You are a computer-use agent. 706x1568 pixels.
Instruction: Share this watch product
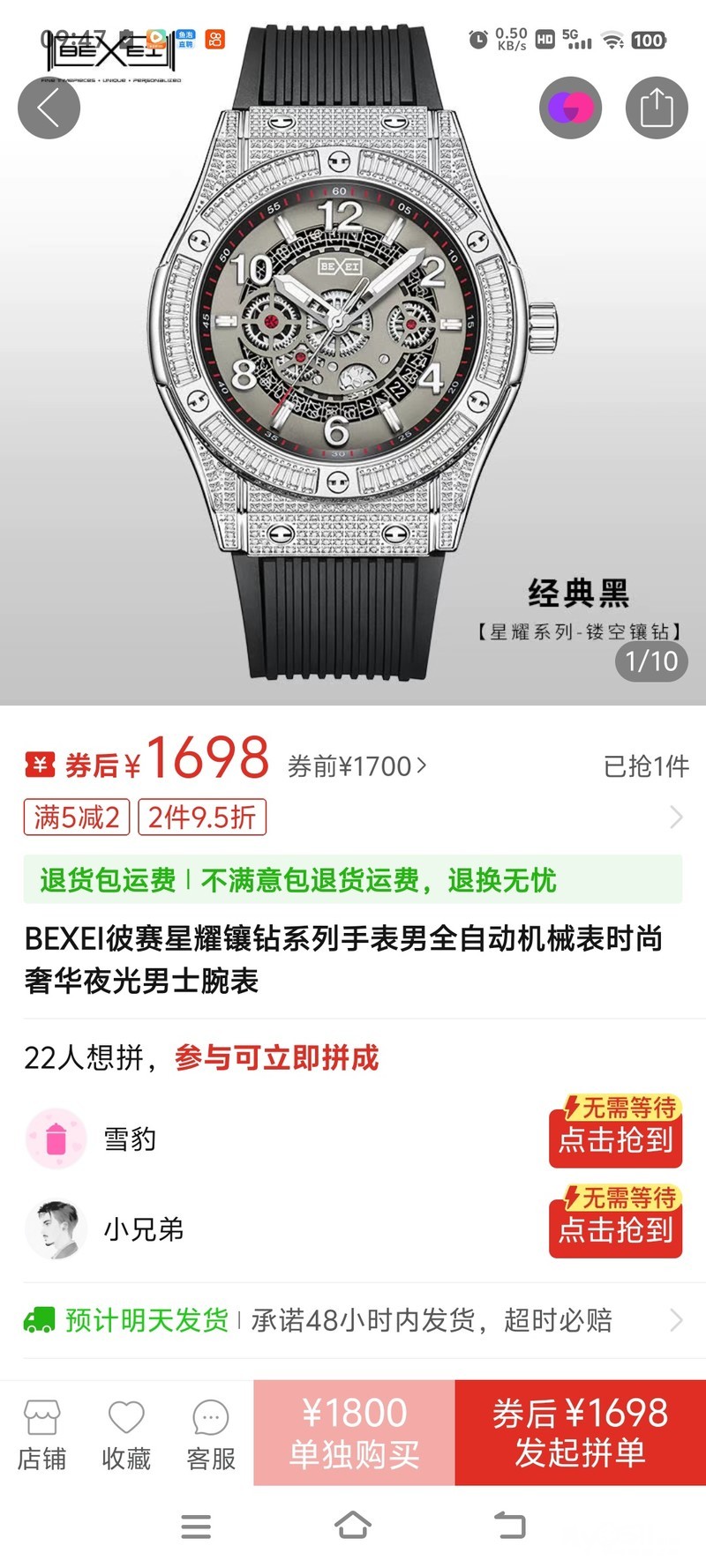pos(656,108)
